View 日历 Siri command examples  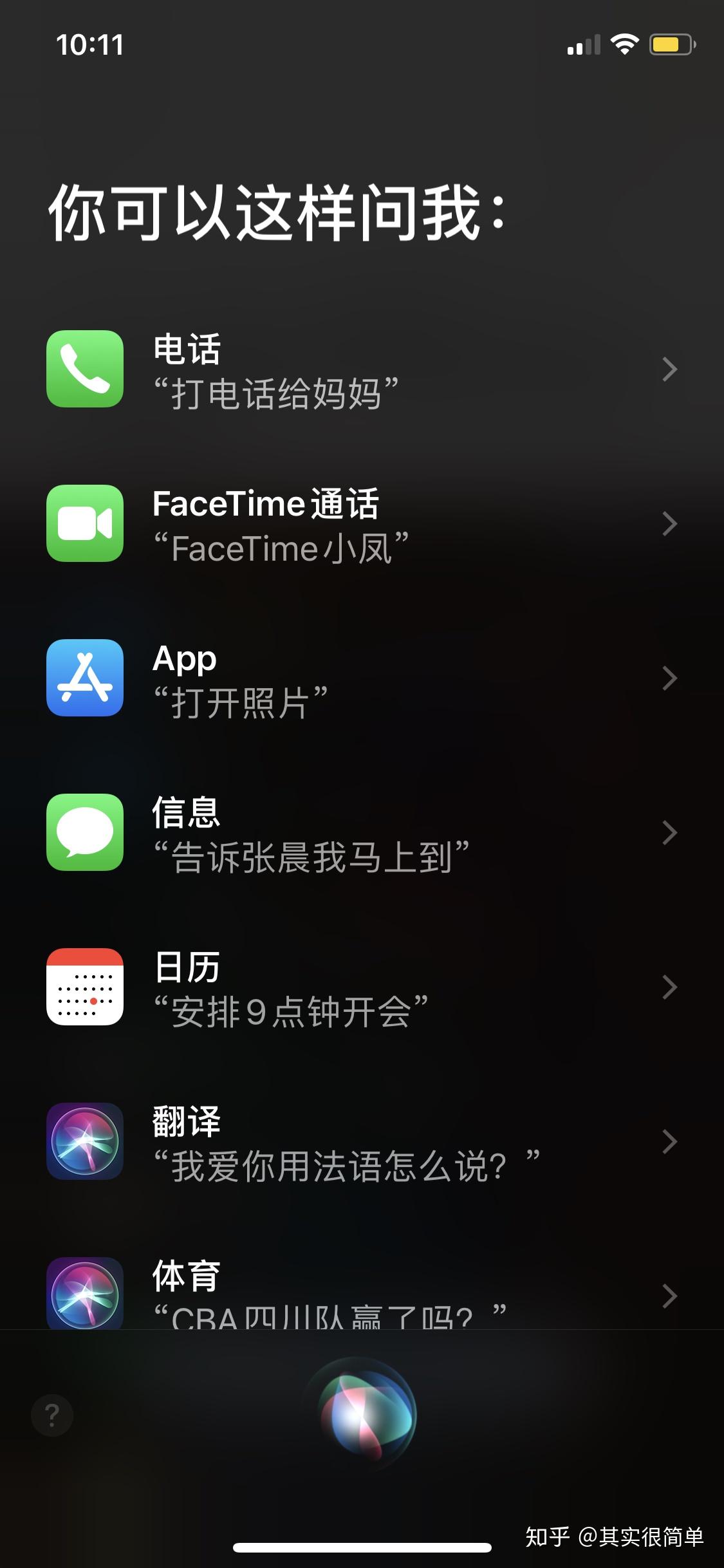coord(360,987)
